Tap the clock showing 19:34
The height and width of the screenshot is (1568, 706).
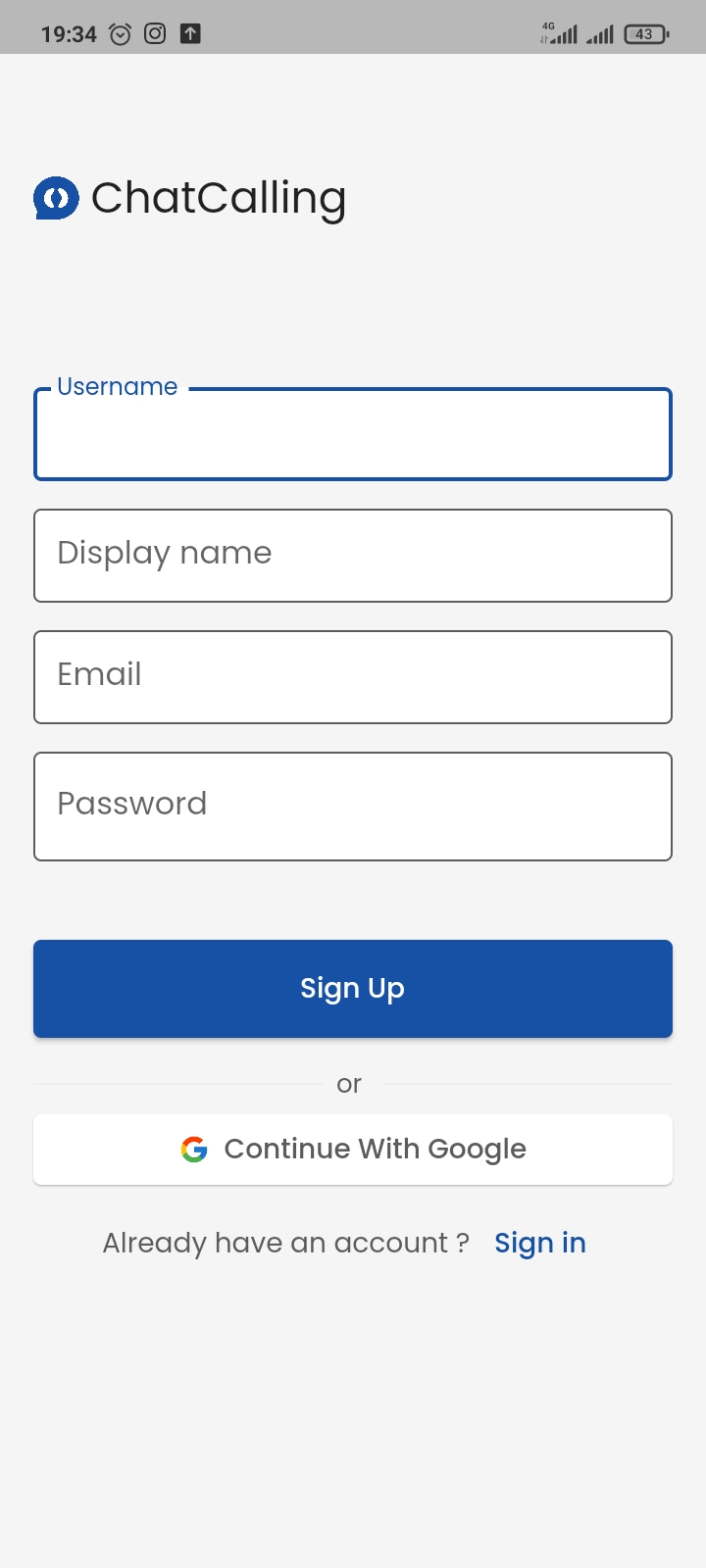(x=69, y=32)
